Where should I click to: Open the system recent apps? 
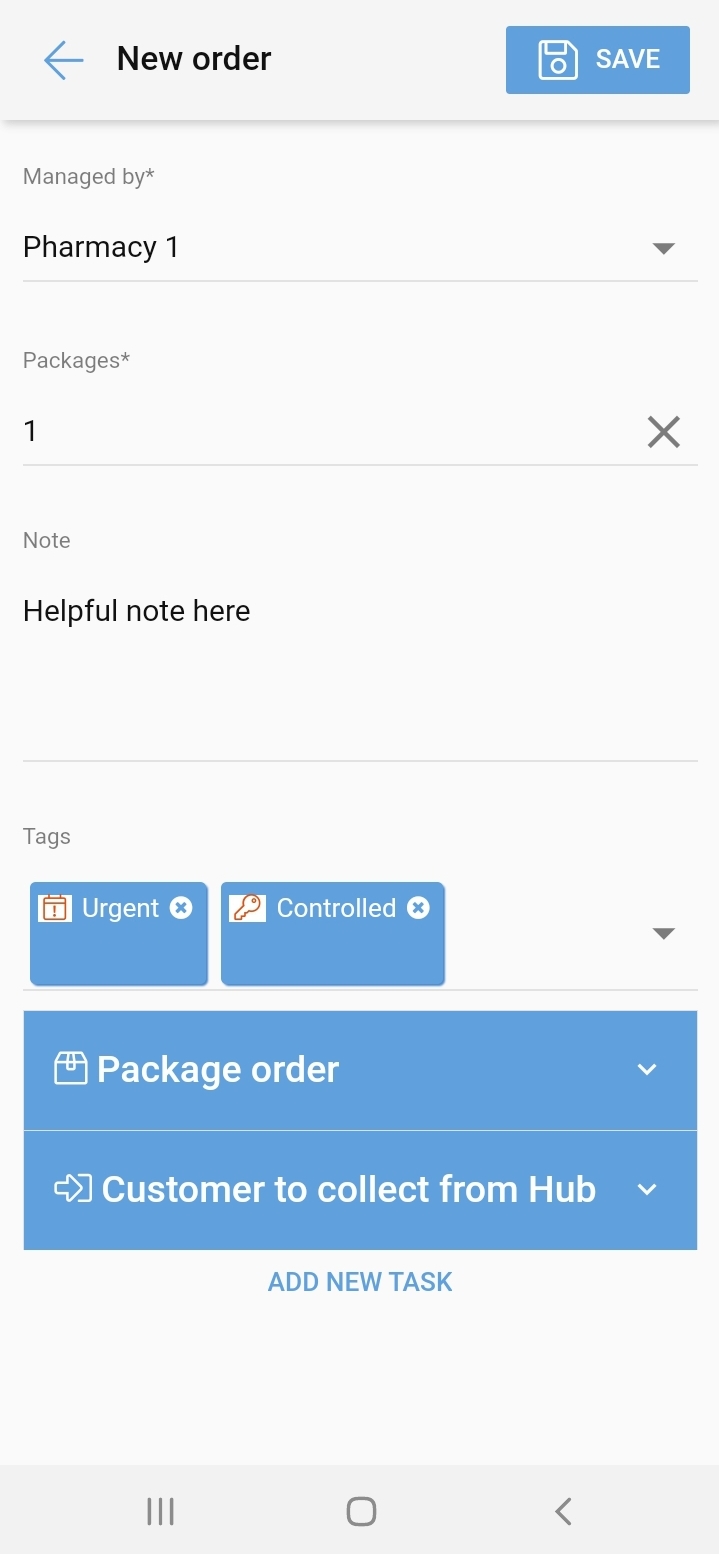tap(160, 1511)
